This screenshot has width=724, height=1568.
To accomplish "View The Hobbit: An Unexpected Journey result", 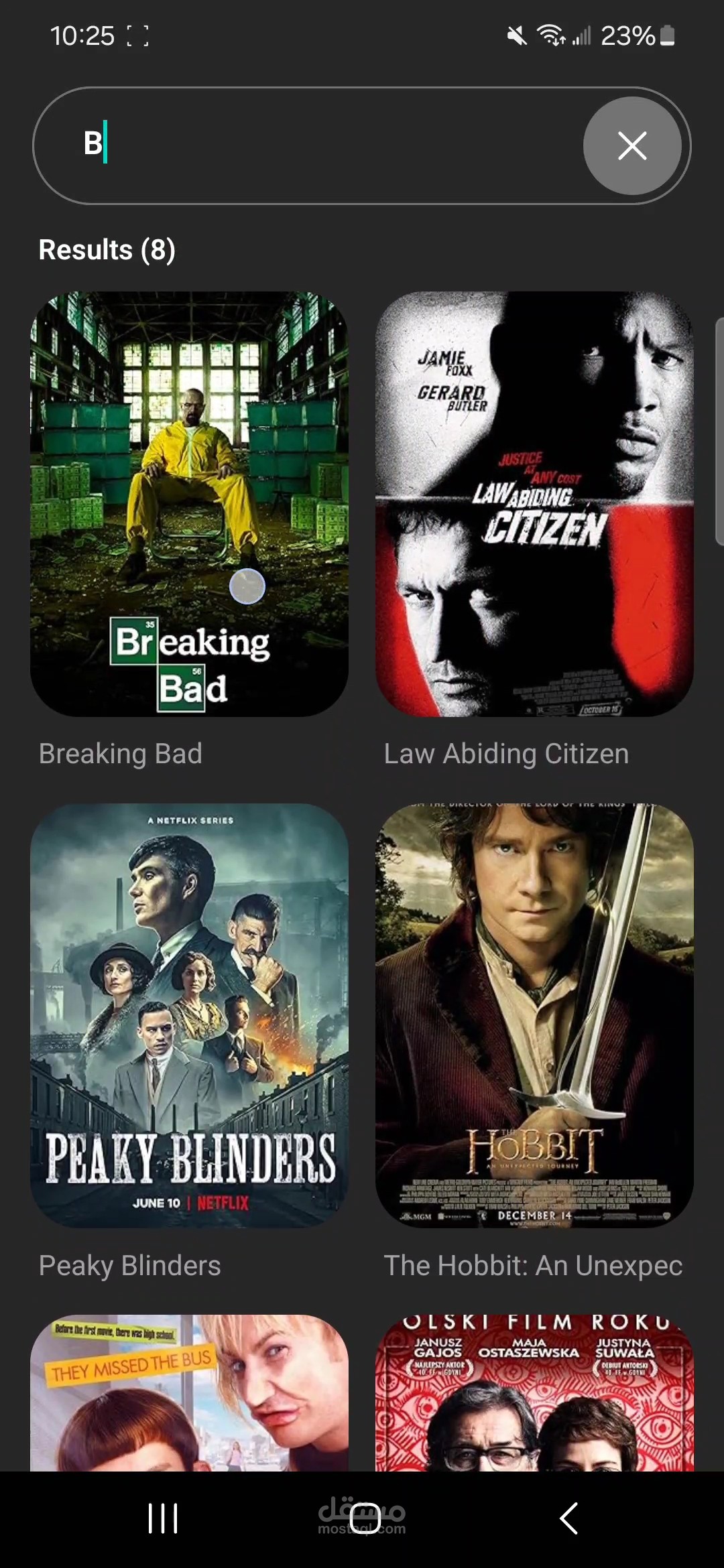I will [x=534, y=1016].
